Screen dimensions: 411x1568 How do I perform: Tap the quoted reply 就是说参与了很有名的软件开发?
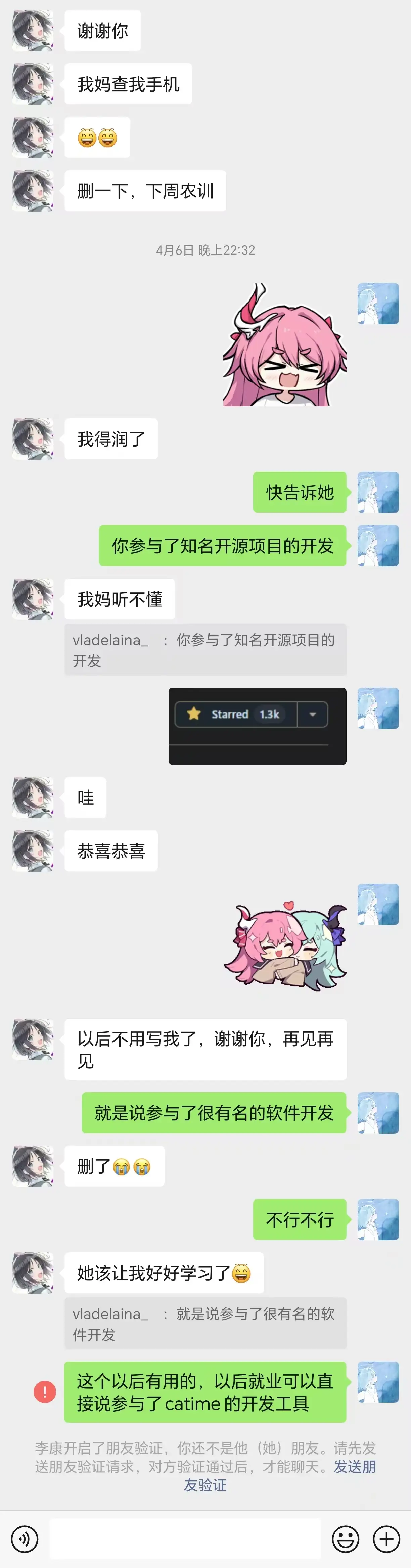[x=205, y=1324]
